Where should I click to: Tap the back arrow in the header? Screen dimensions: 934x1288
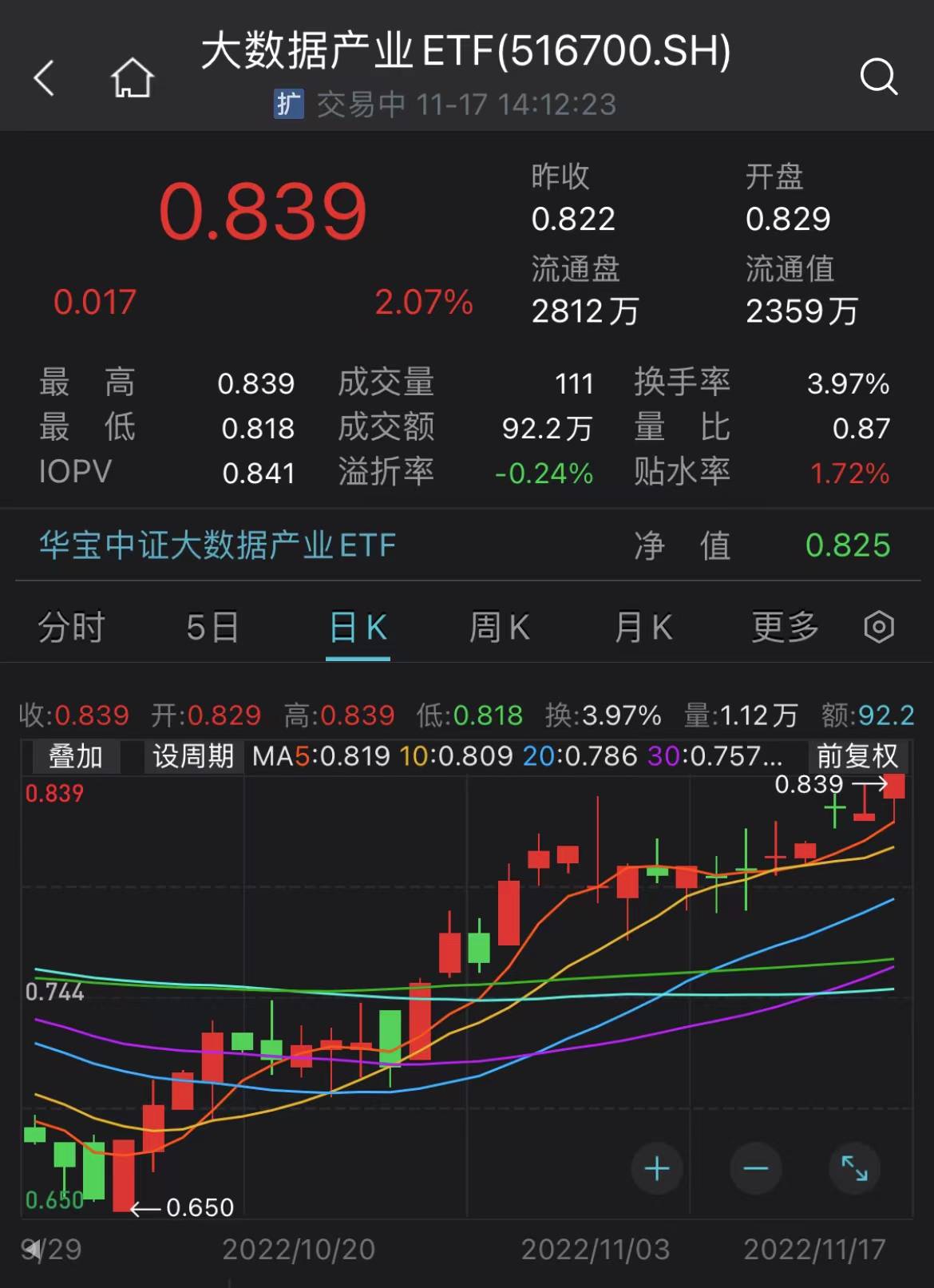point(45,78)
